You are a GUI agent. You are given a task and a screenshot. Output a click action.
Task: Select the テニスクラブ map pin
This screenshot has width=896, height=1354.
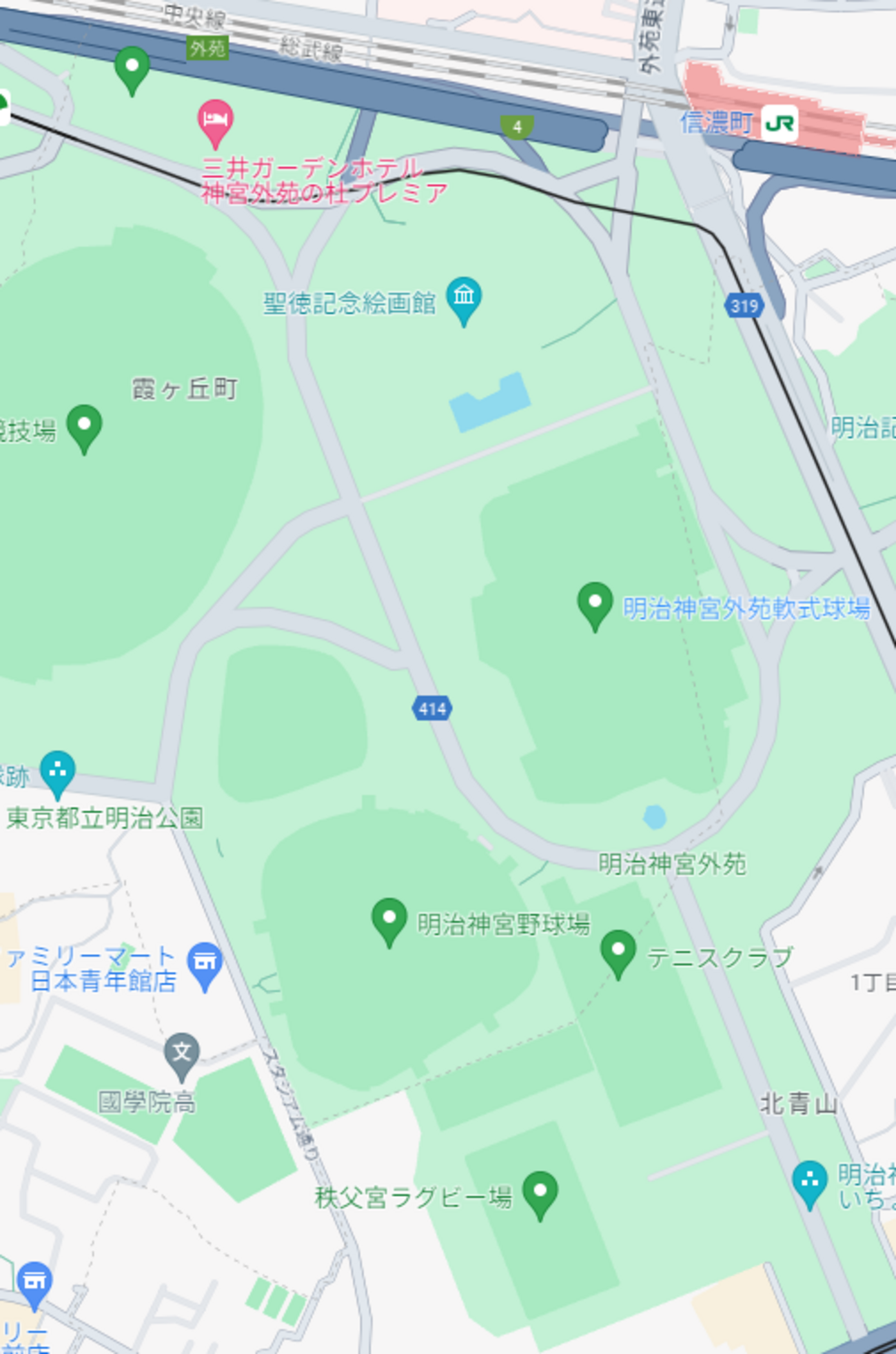point(618,951)
